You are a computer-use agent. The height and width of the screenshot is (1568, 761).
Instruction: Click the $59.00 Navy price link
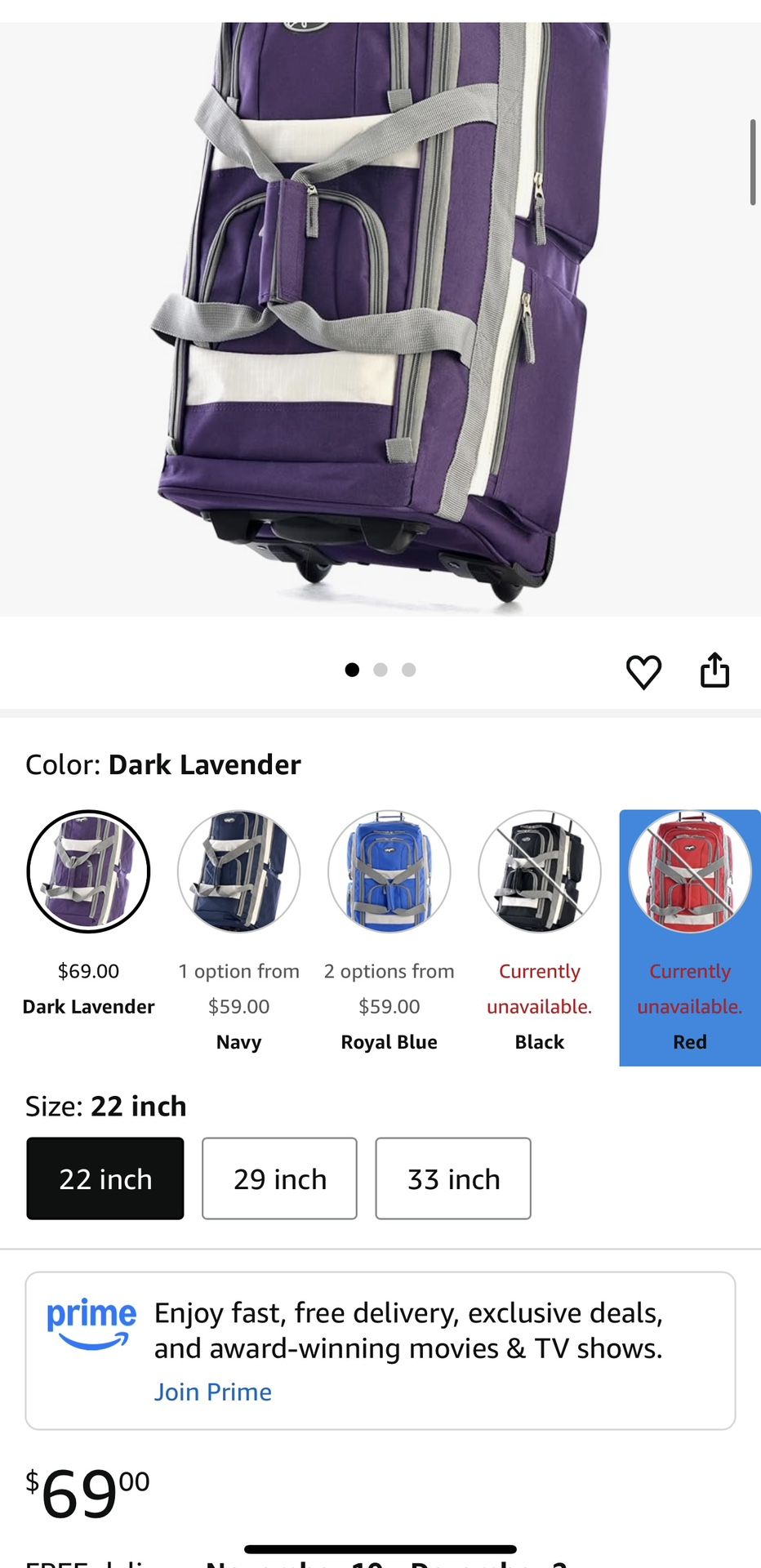click(238, 1006)
